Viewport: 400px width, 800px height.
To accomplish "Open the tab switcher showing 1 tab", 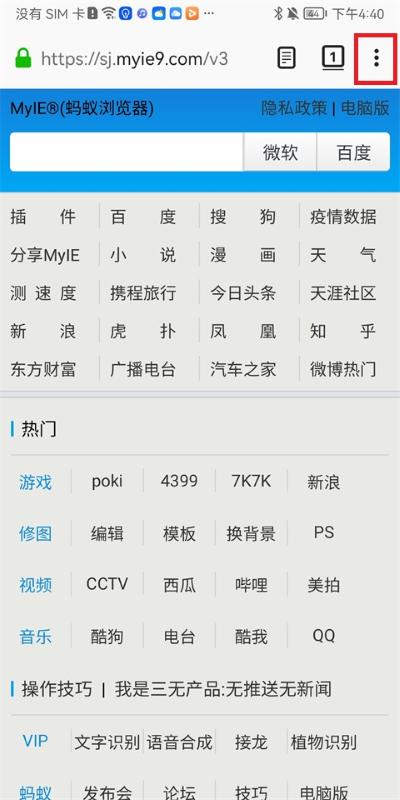I will click(x=333, y=58).
